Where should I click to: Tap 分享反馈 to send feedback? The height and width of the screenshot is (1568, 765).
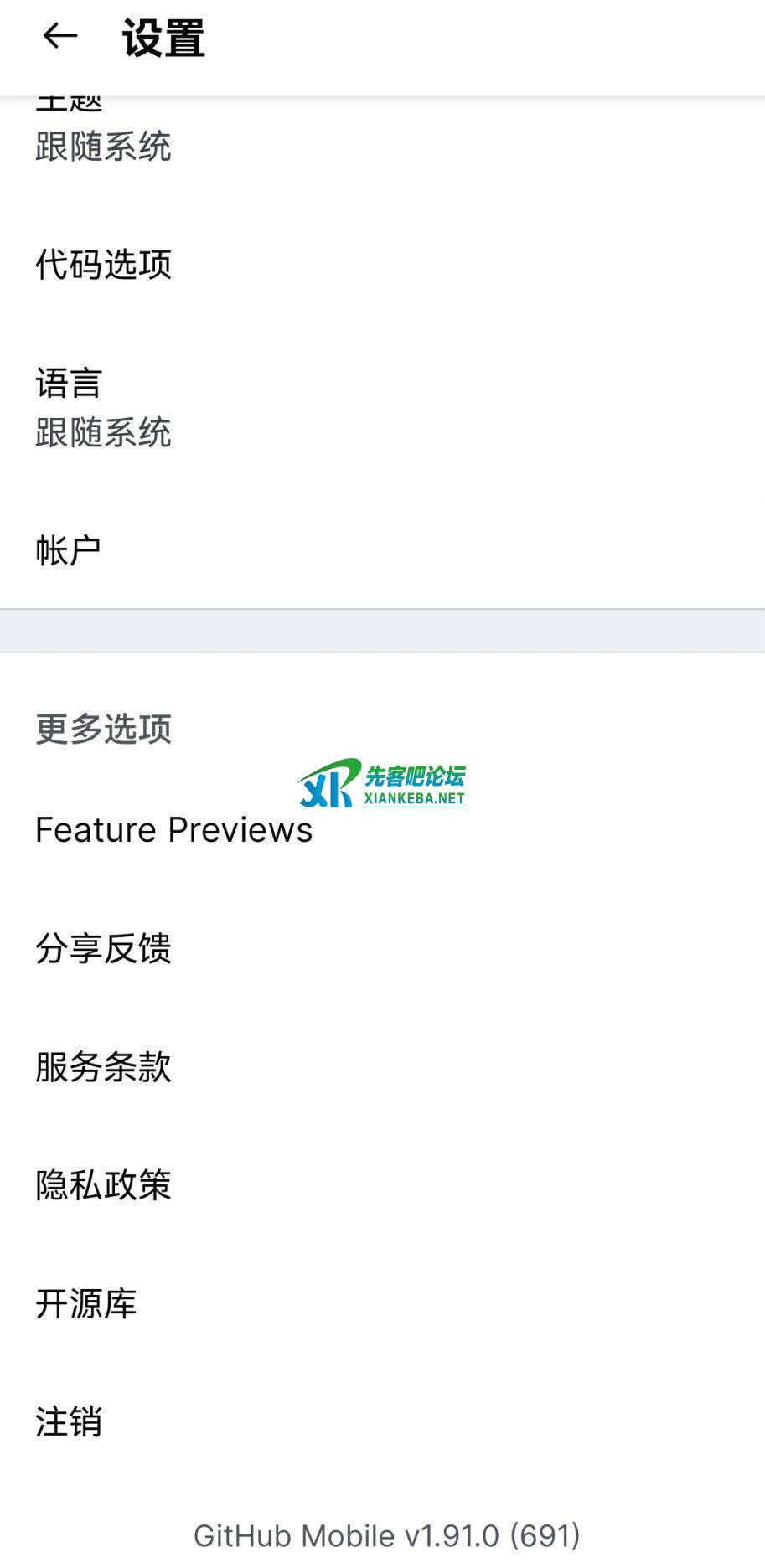tap(103, 949)
